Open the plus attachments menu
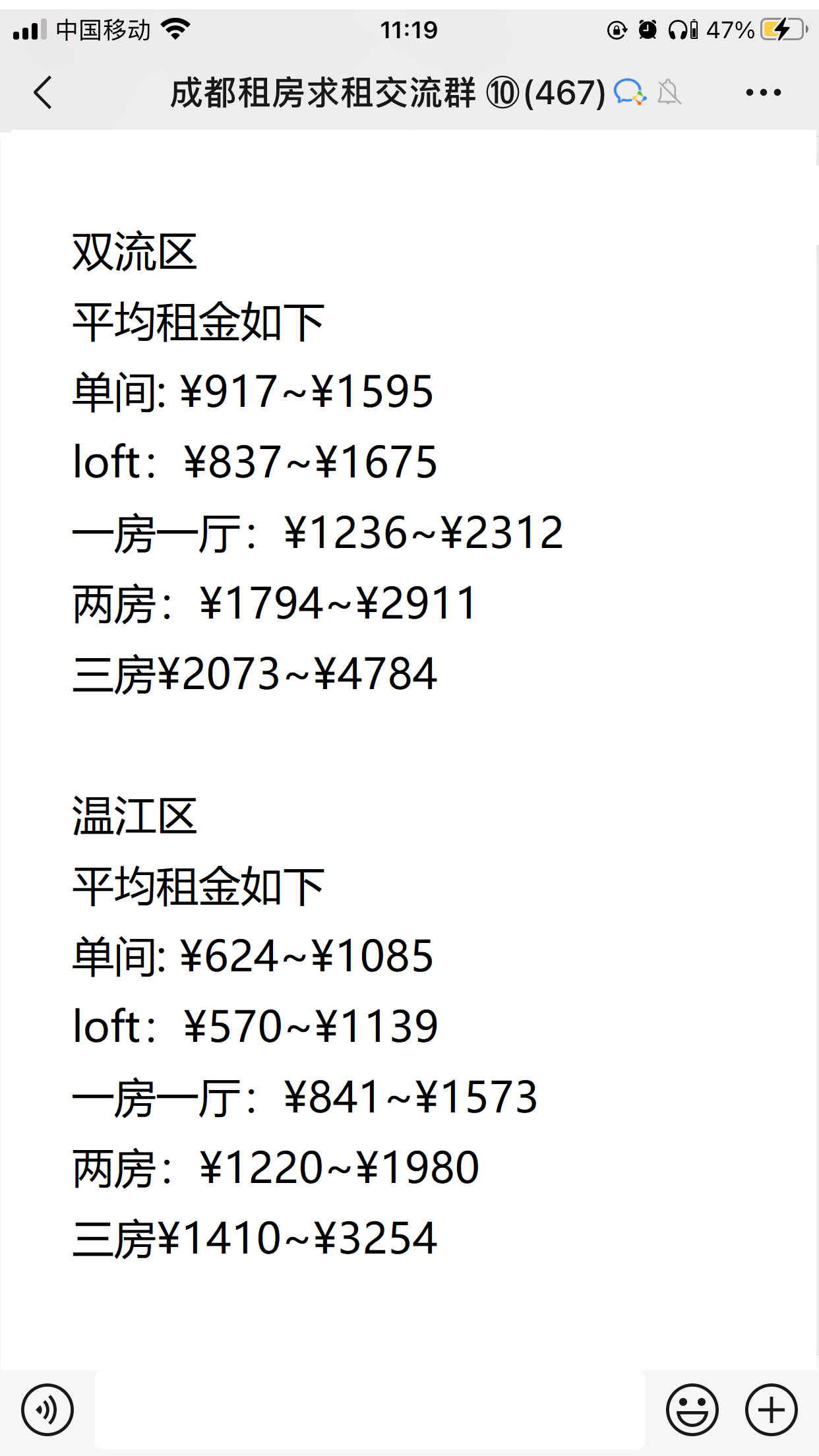 (771, 1410)
